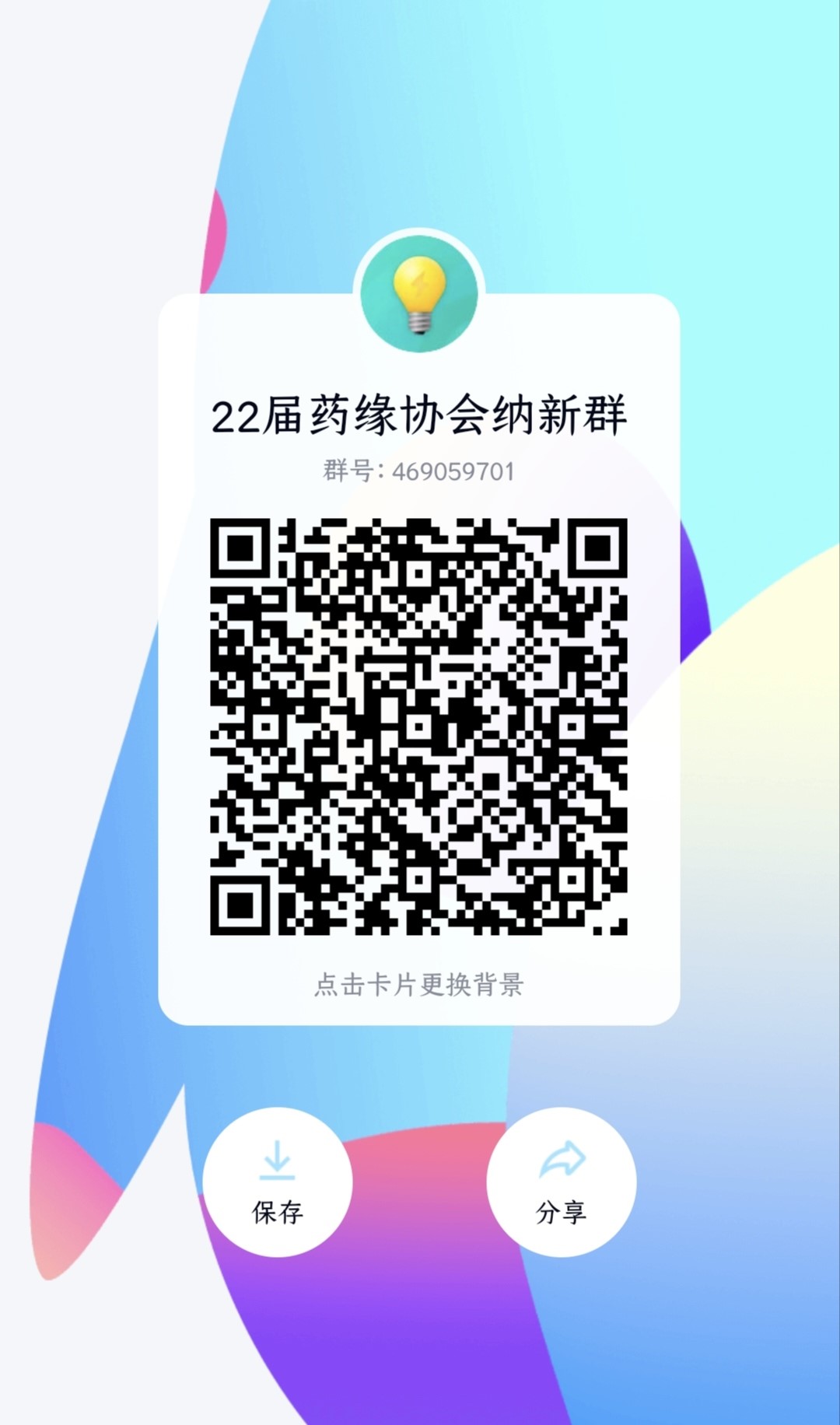This screenshot has width=840, height=1425.
Task: Share the group QR code card
Action: (561, 1182)
